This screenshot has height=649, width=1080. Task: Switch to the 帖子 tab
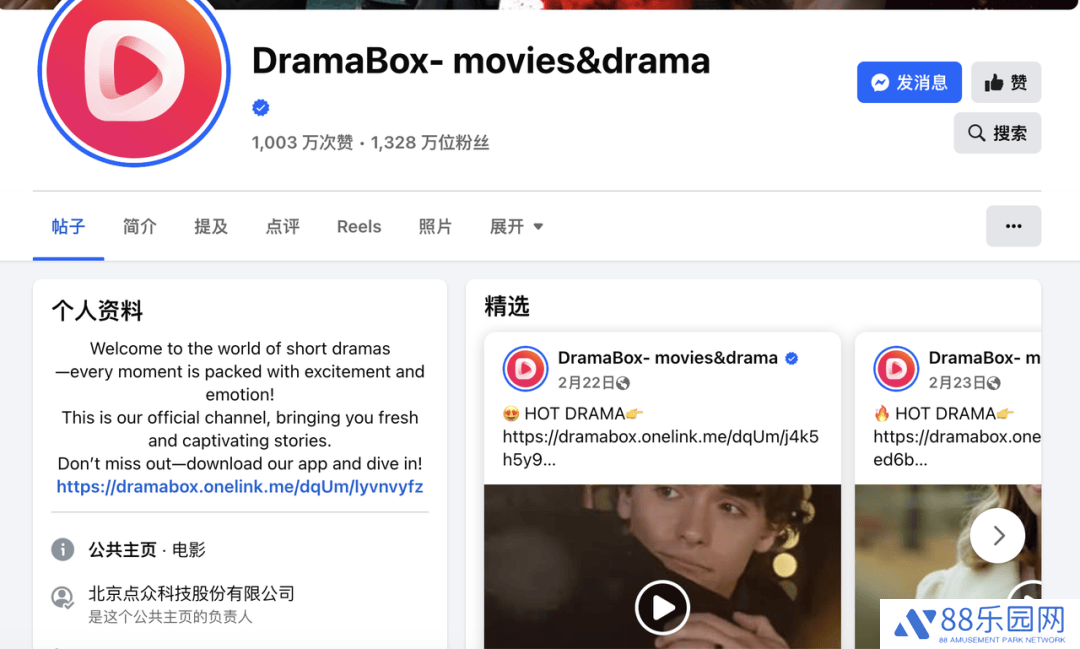click(x=68, y=227)
